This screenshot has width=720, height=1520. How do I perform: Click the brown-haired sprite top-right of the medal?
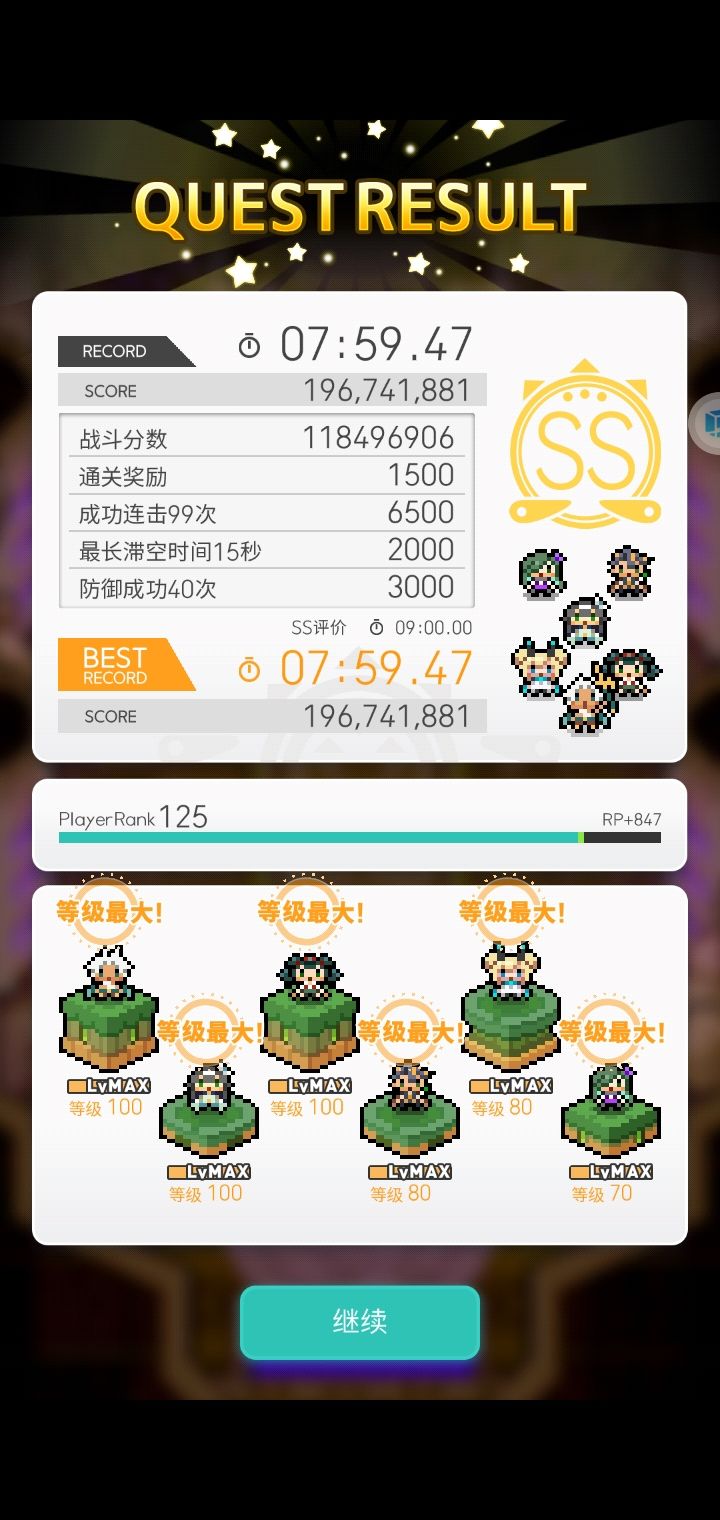point(628,572)
